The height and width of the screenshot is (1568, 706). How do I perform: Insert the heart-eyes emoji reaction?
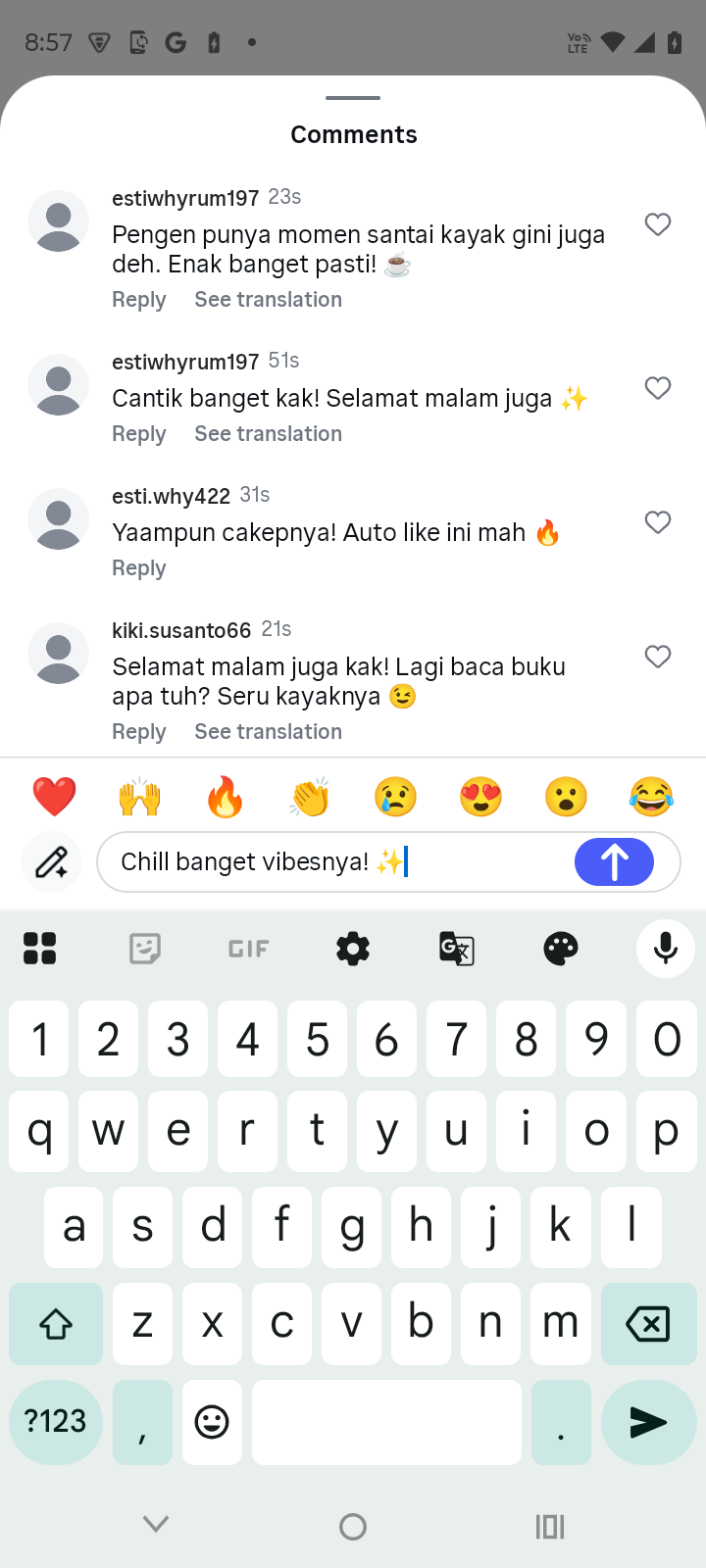click(480, 797)
